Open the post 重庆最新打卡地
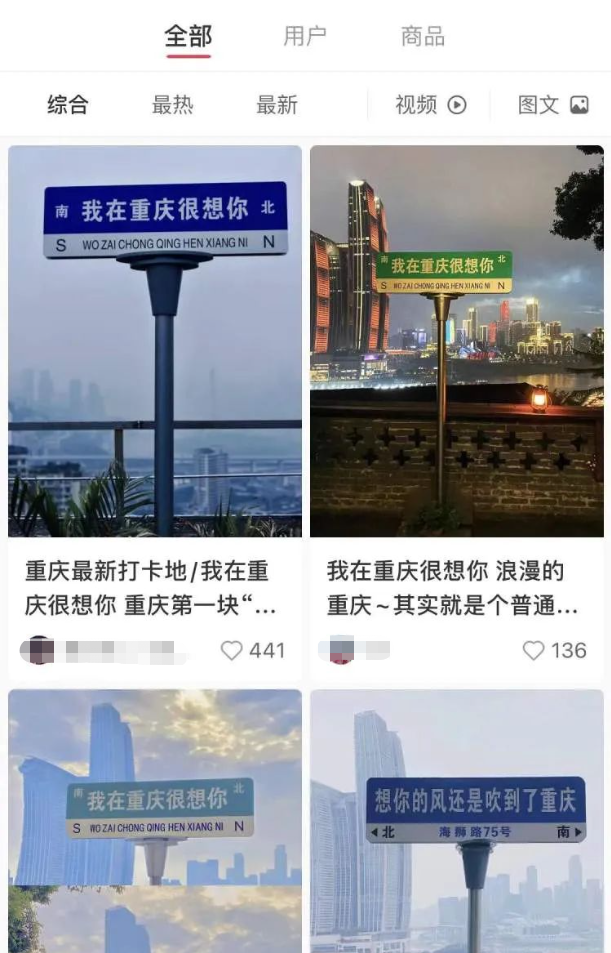The width and height of the screenshot is (611, 953). point(155,340)
